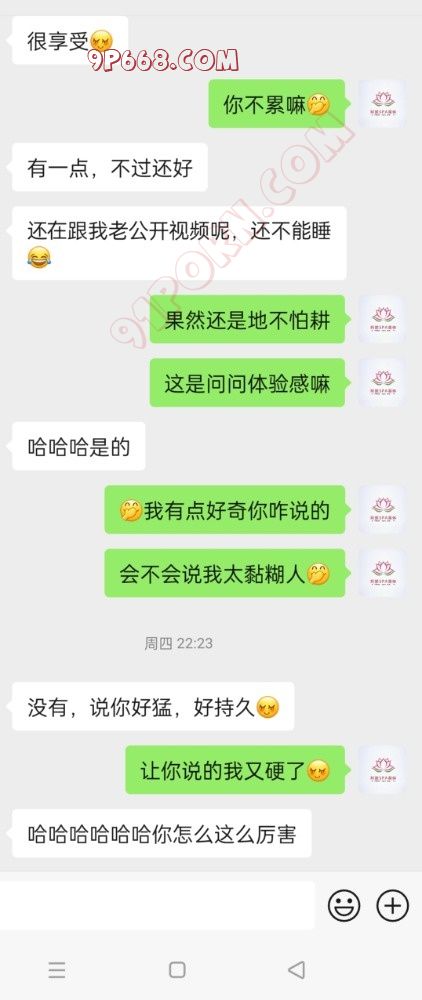This screenshot has height=1000, width=422.
Task: Go back with the system back button
Action: coord(296,970)
